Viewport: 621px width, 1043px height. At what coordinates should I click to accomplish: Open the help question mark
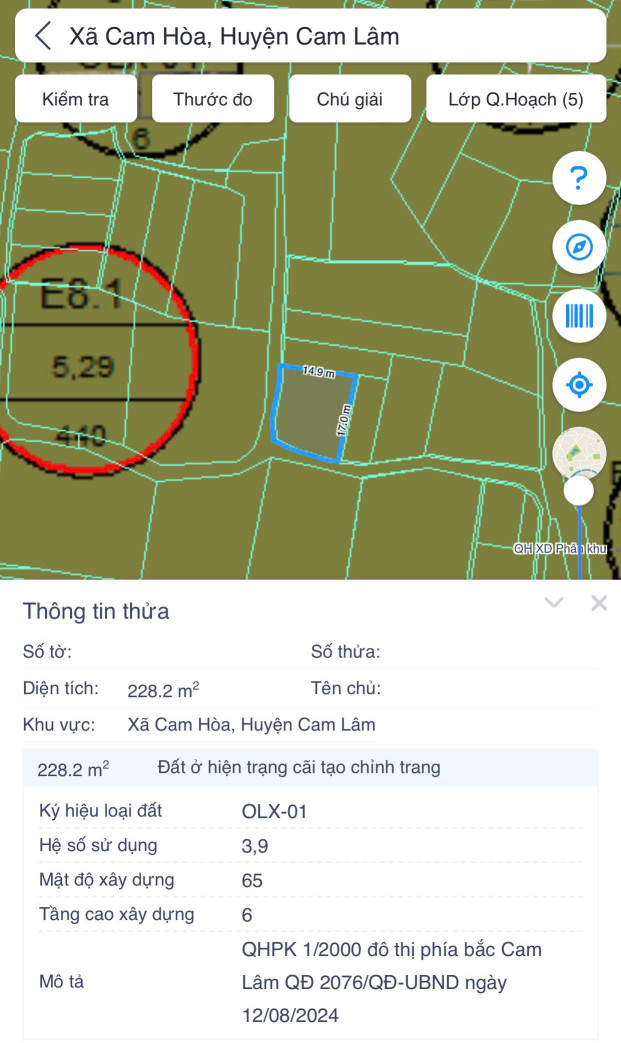[579, 180]
